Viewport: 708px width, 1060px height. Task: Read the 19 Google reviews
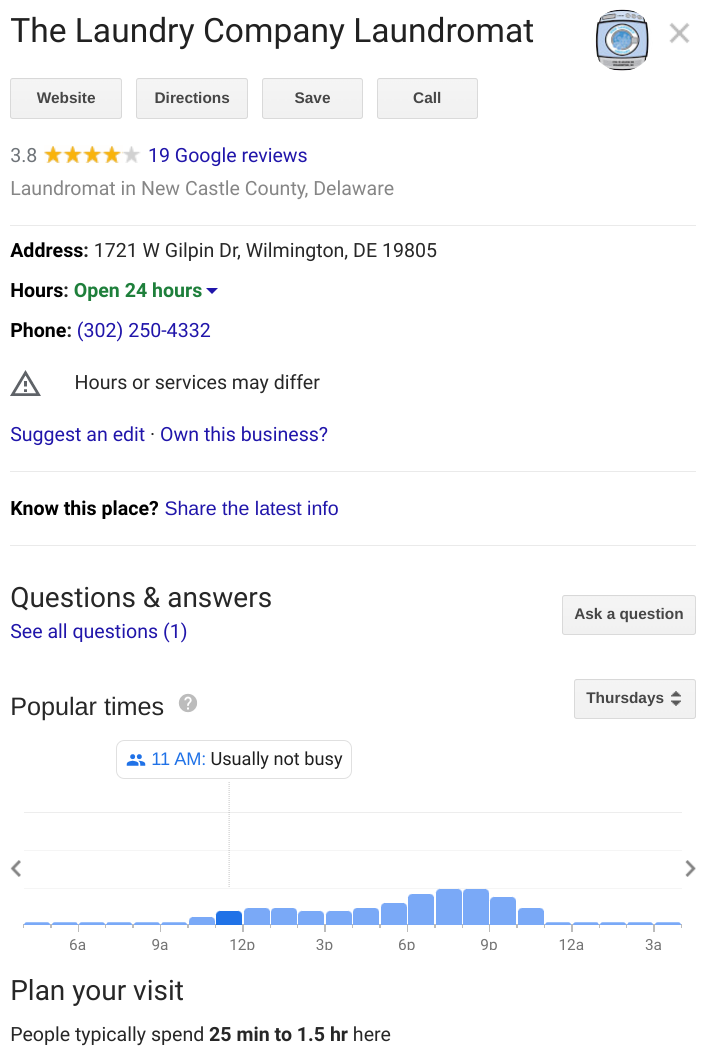point(227,155)
